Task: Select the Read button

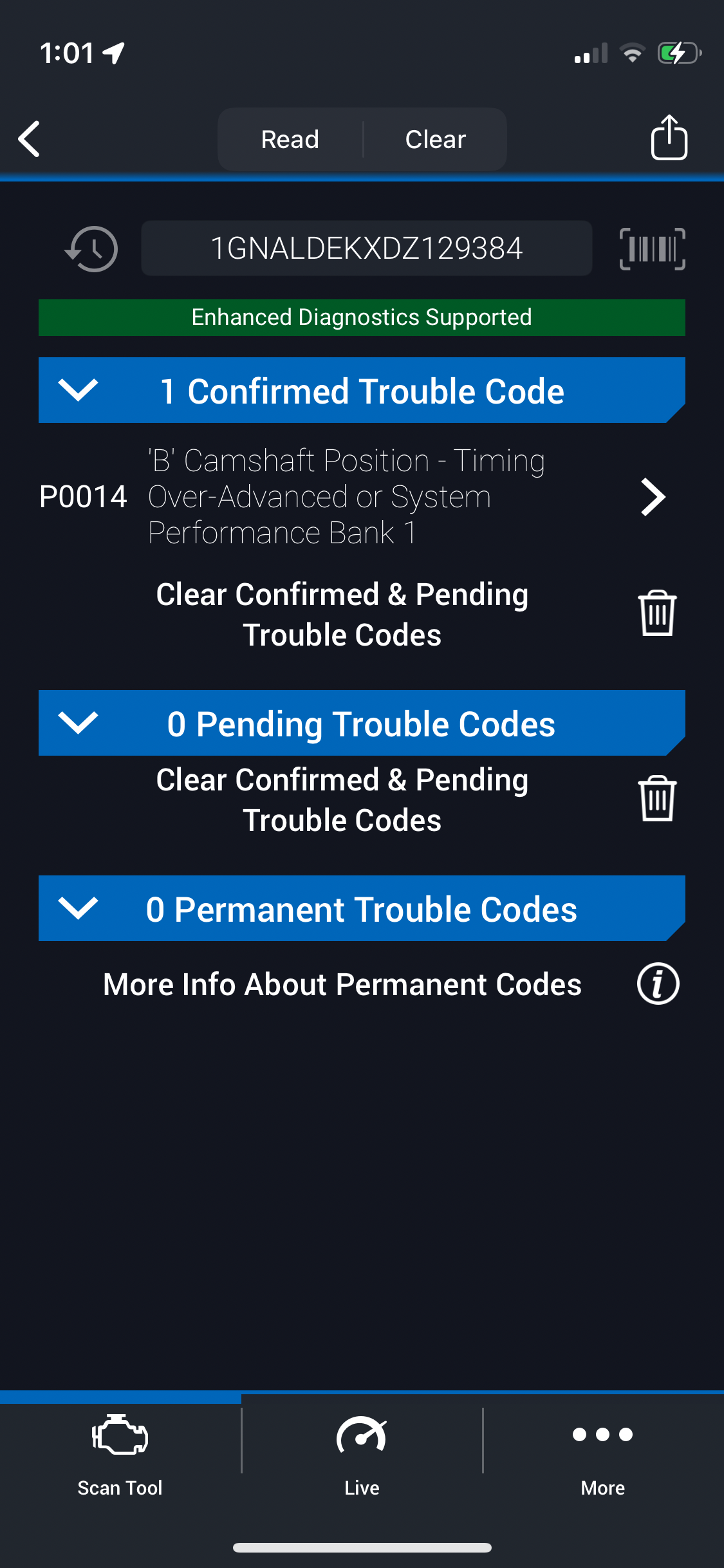Action: pos(290,139)
